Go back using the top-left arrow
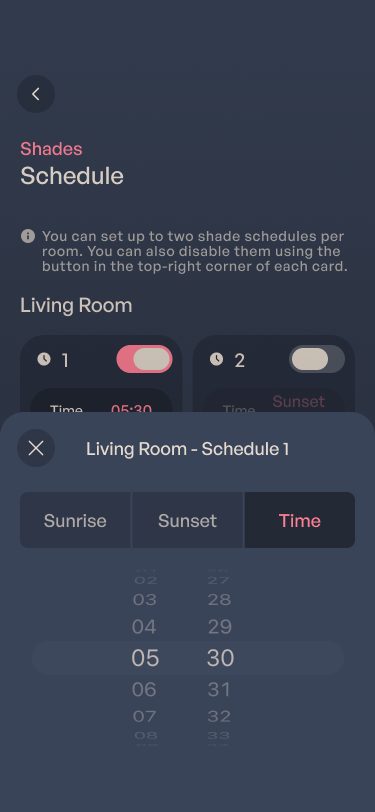The height and width of the screenshot is (812, 375). (36, 94)
